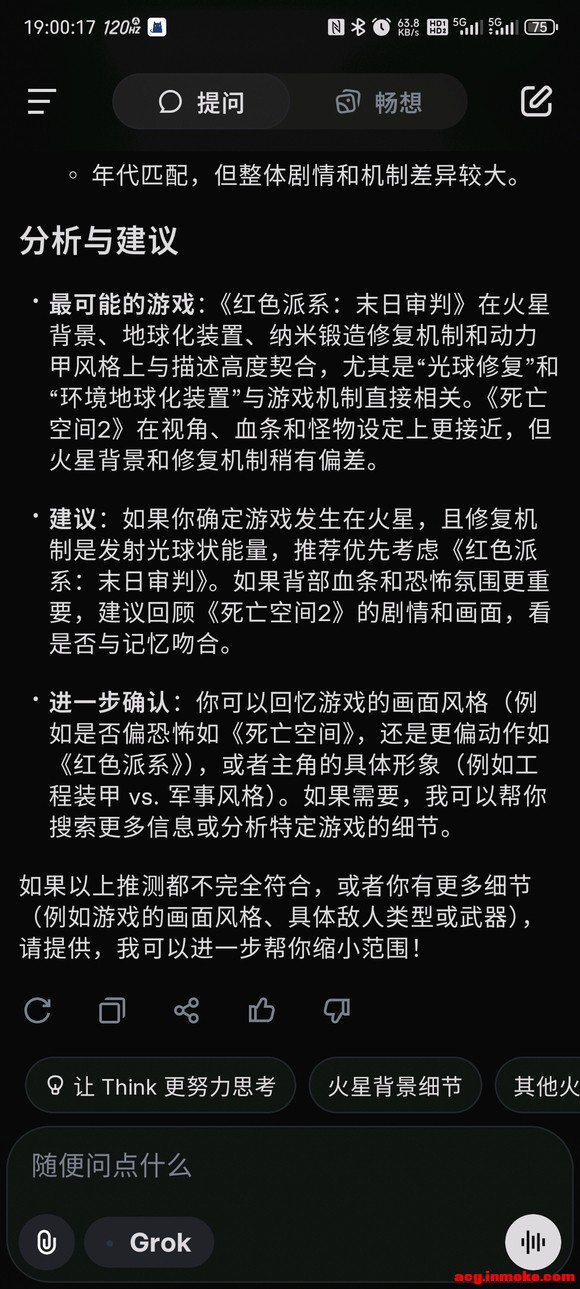The image size is (580, 1289).
Task: Start a new chat with compose icon
Action: tap(536, 101)
